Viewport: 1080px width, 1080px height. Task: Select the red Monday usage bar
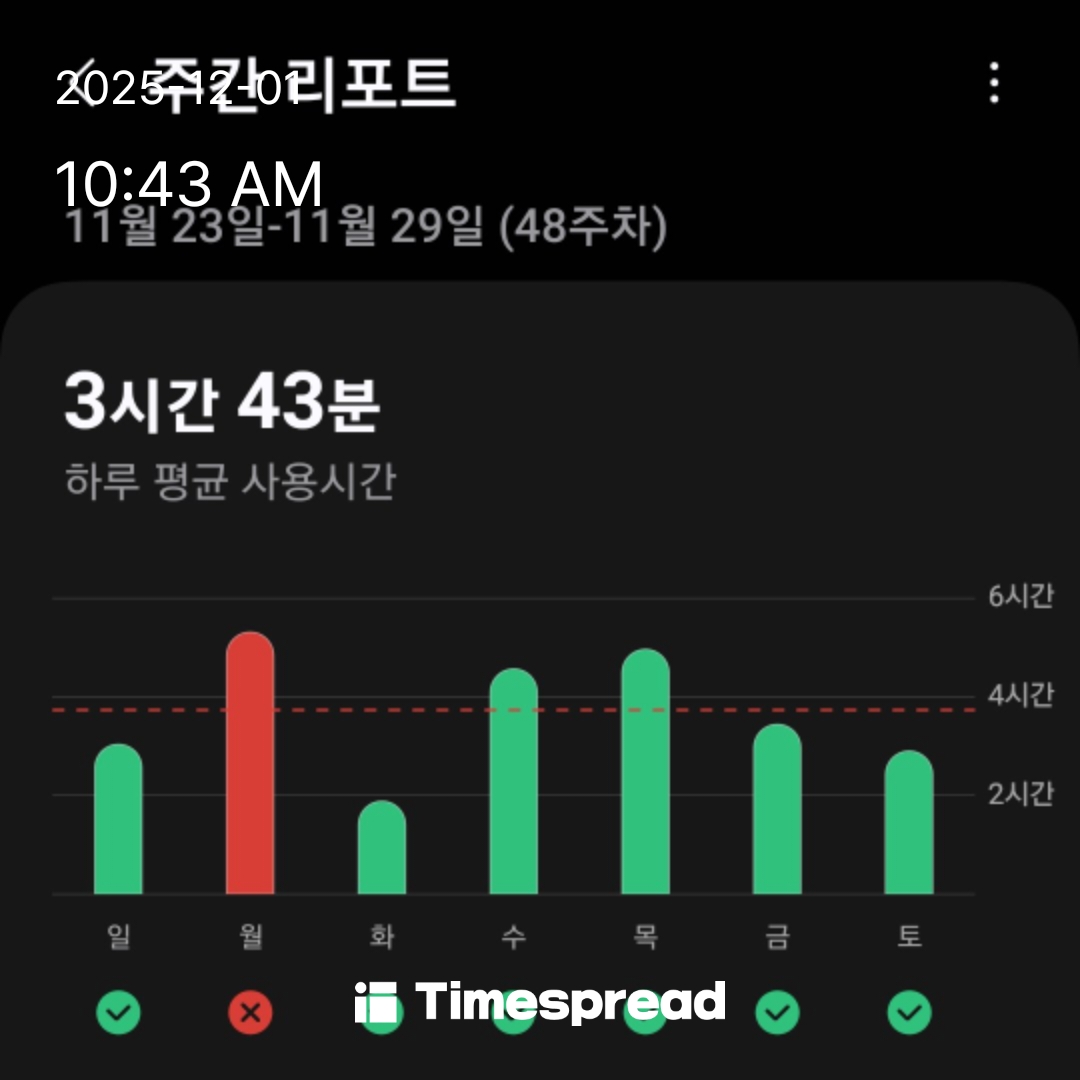250,762
